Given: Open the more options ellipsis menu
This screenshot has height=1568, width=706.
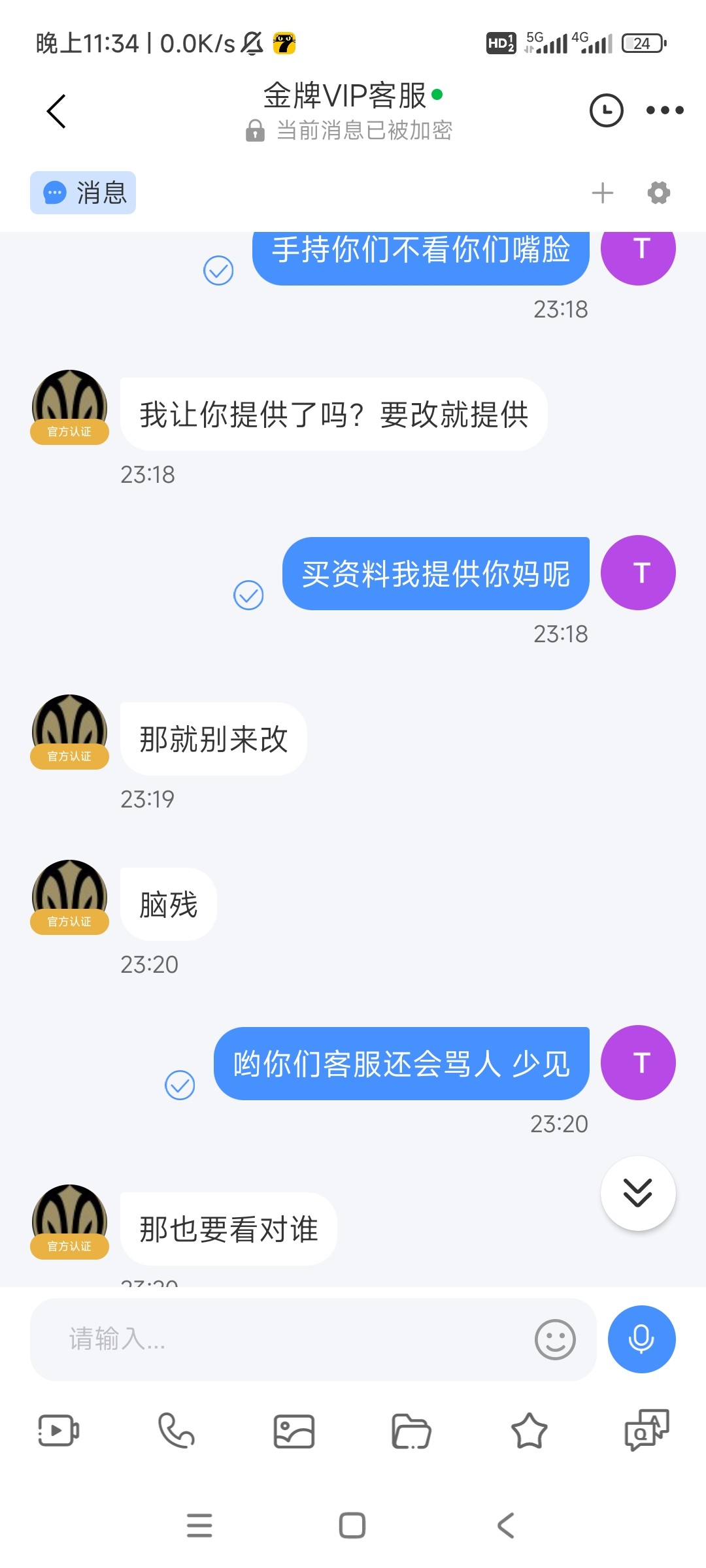Looking at the screenshot, I should click(x=665, y=110).
